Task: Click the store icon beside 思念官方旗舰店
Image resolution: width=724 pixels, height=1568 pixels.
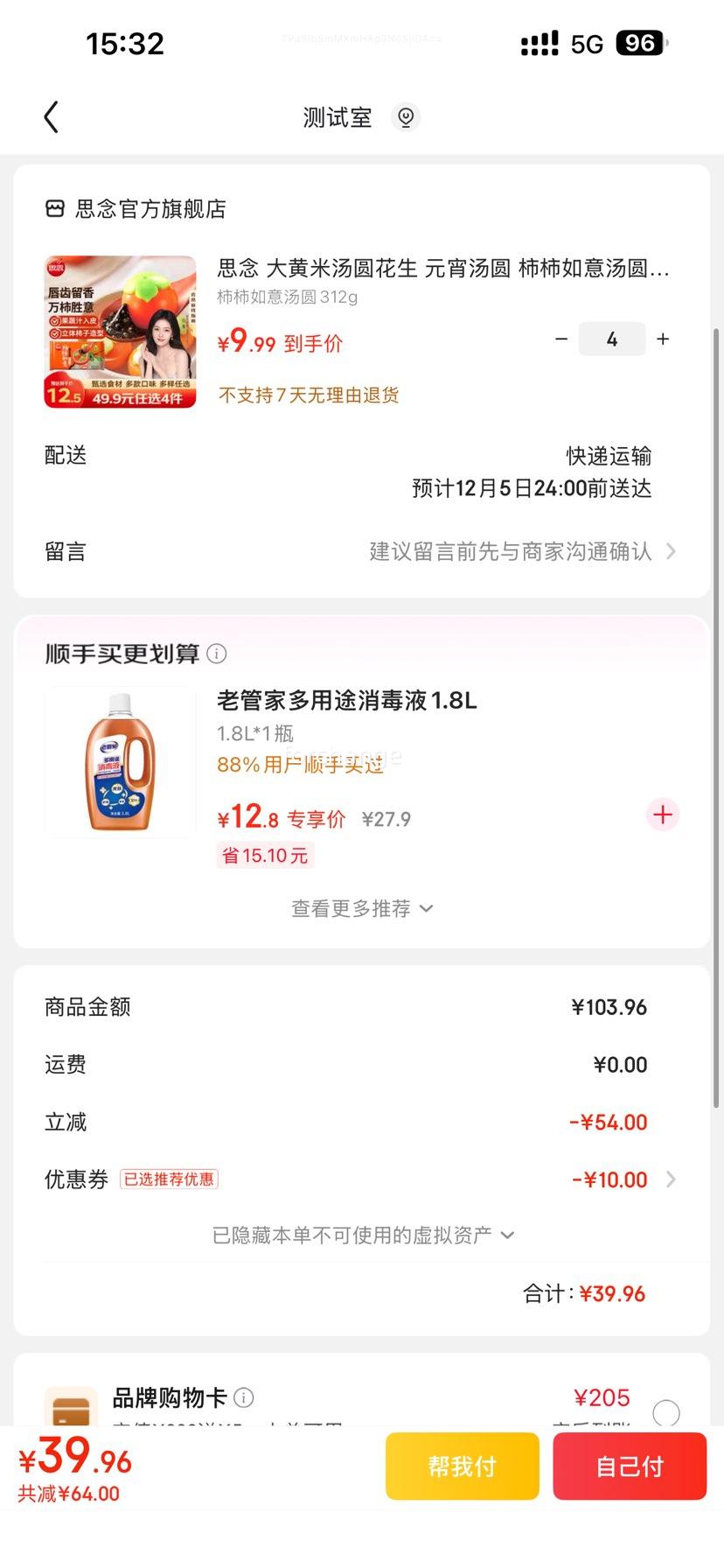Action: (54, 208)
